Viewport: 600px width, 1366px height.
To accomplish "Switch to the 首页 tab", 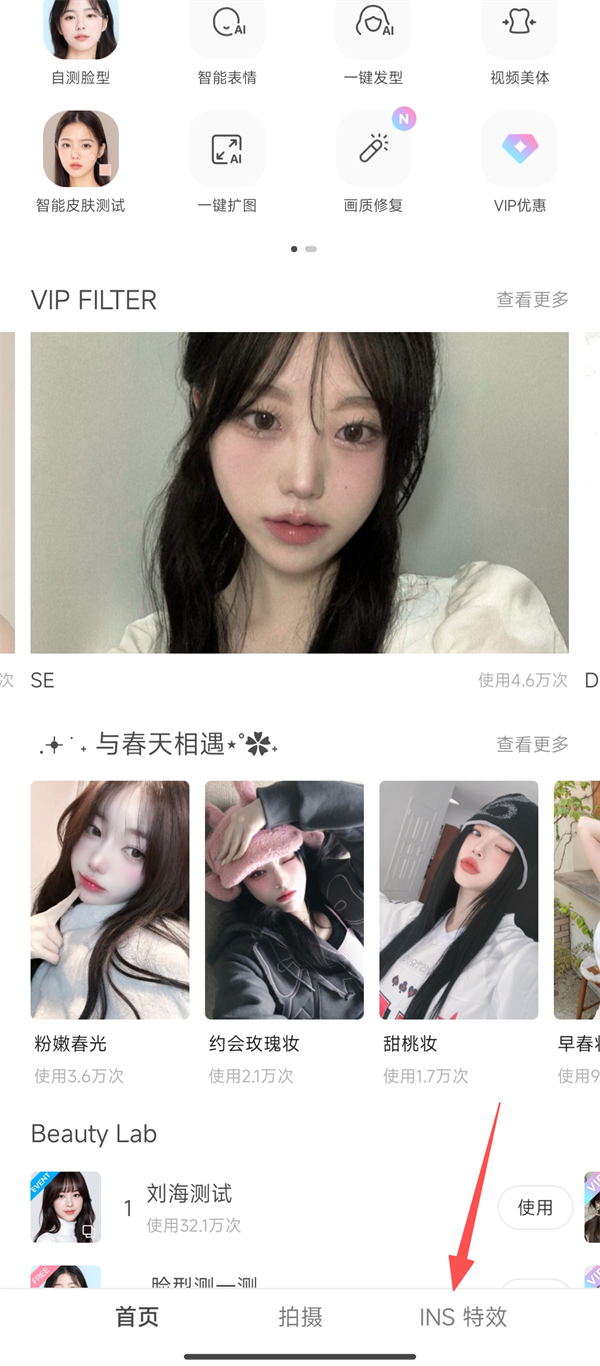I will coord(137,1317).
